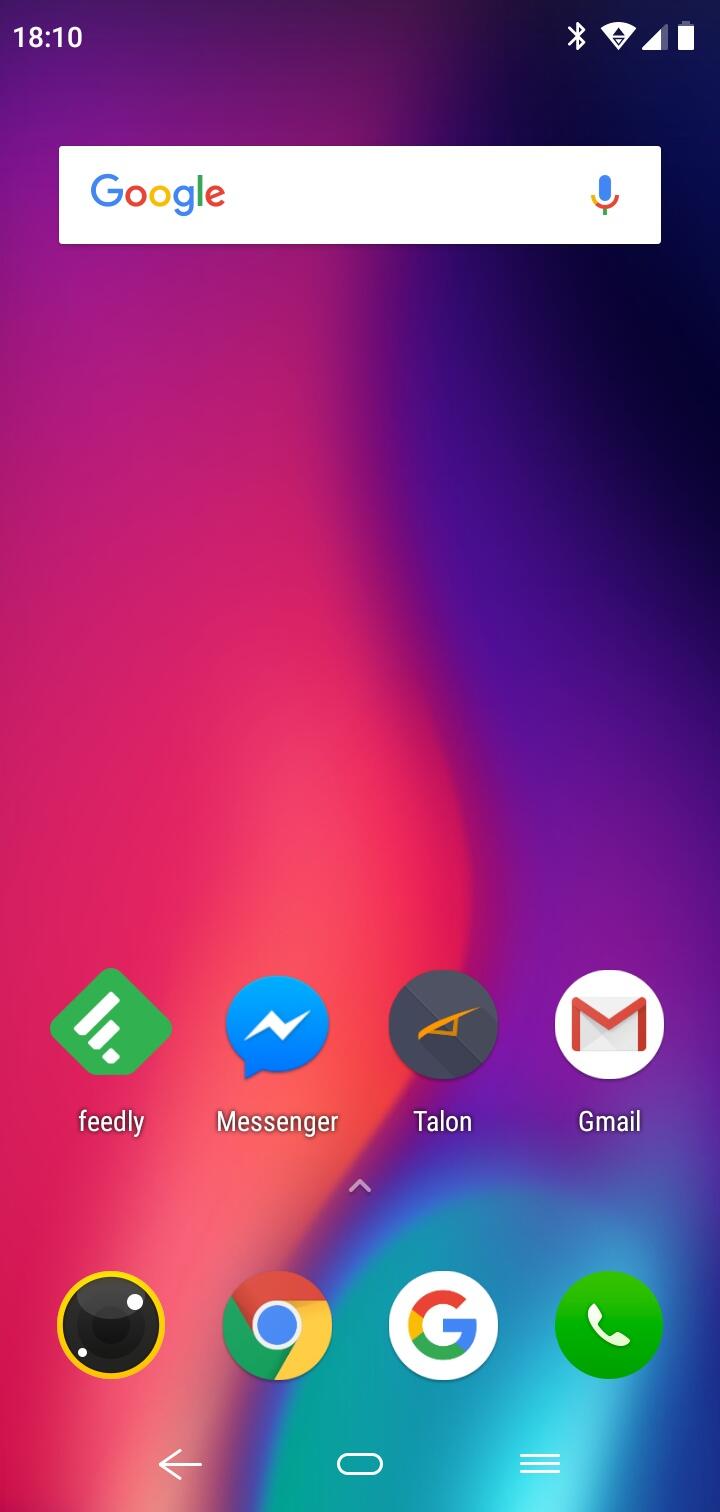Start voice search with the microphone
Image resolution: width=720 pixels, height=1512 pixels.
[x=604, y=195]
